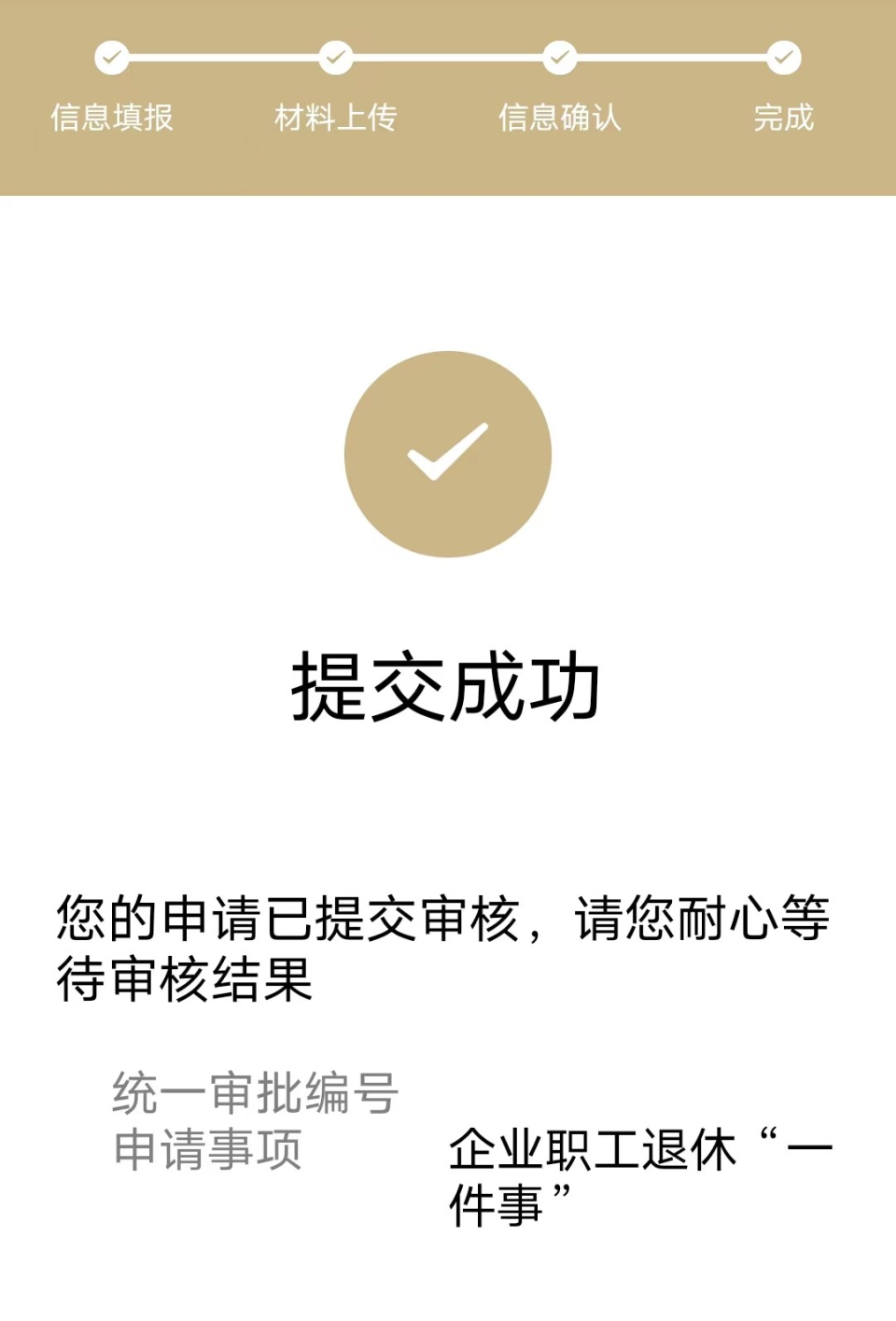Click the second step indicator icon

point(336,56)
